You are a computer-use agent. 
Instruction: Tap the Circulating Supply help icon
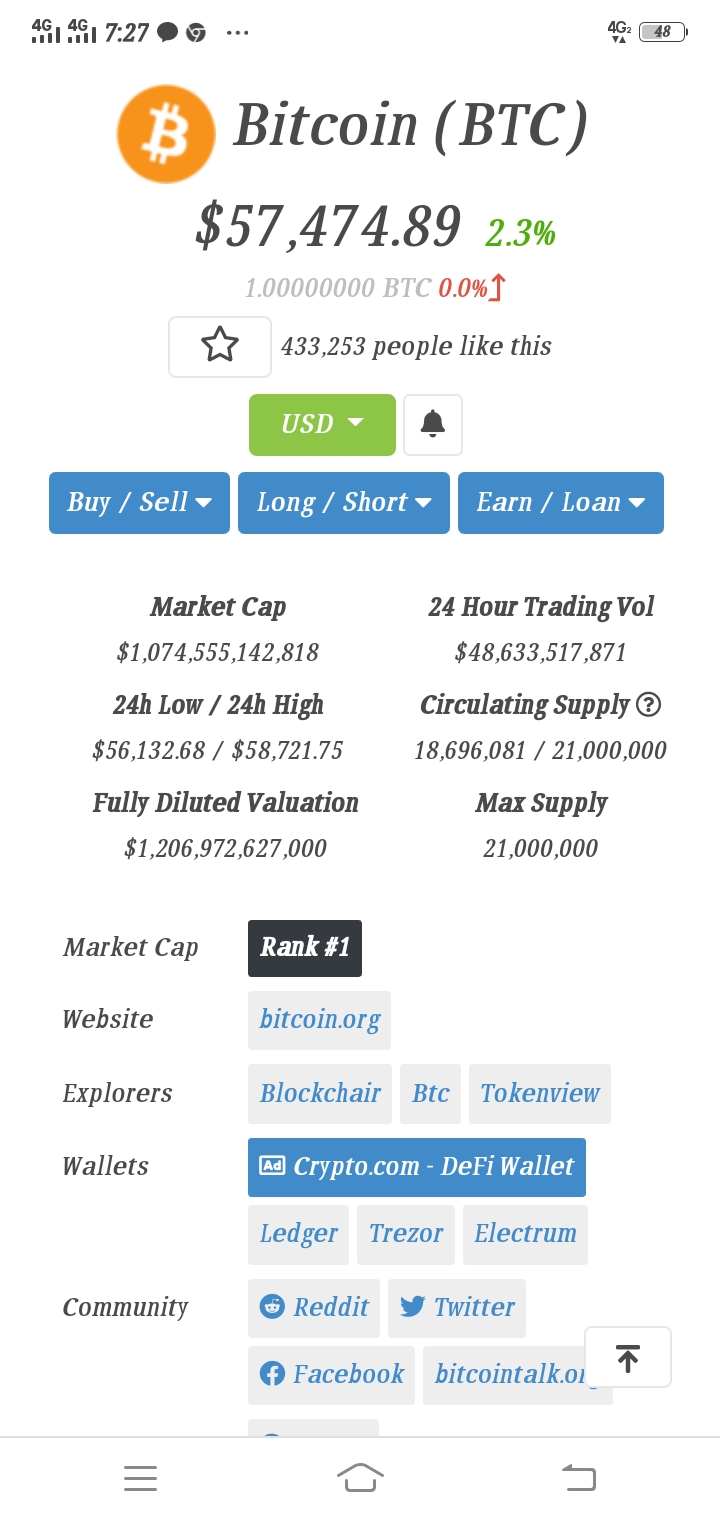tap(649, 705)
